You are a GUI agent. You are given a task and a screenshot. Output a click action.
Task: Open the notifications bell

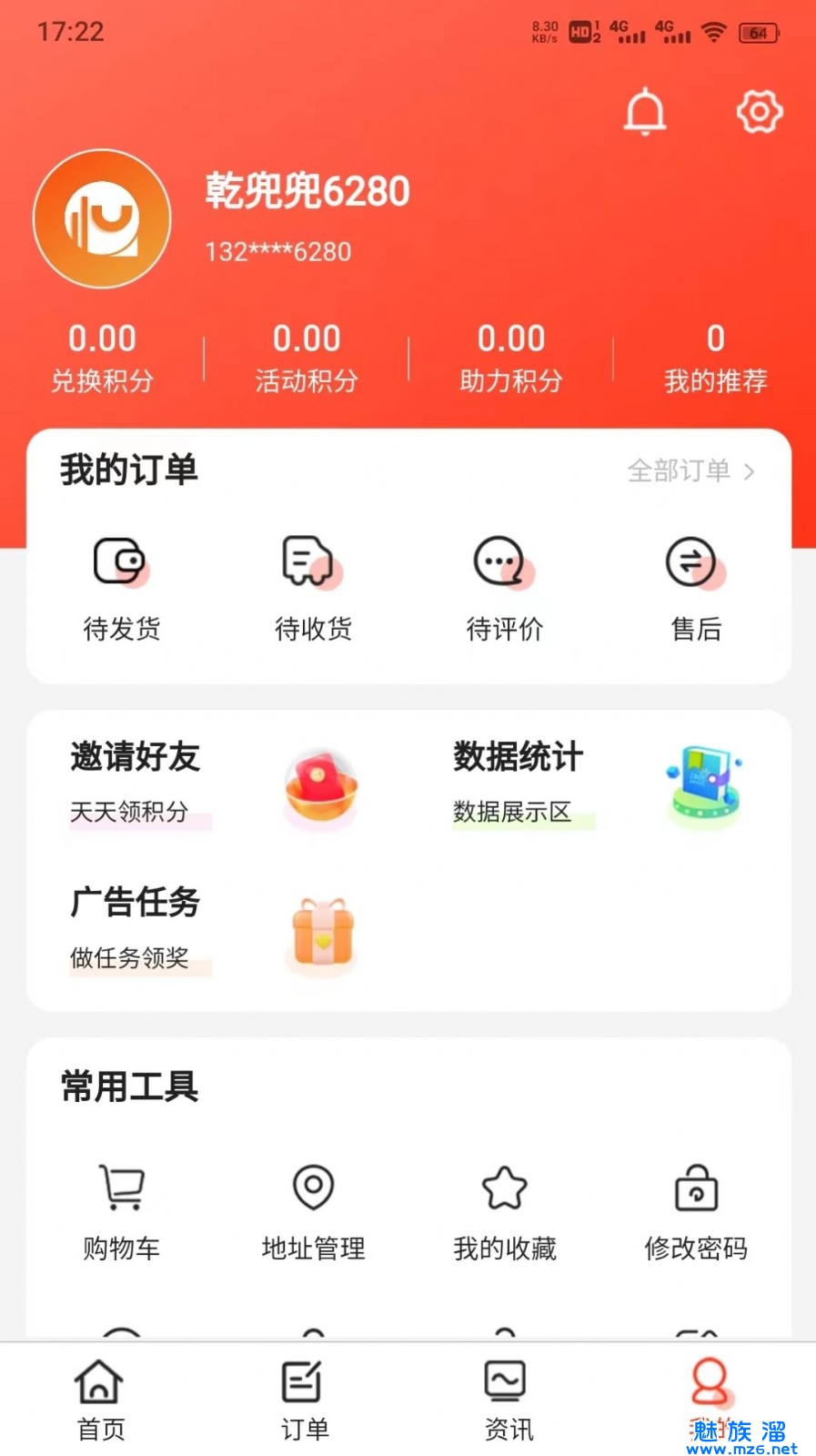645,112
